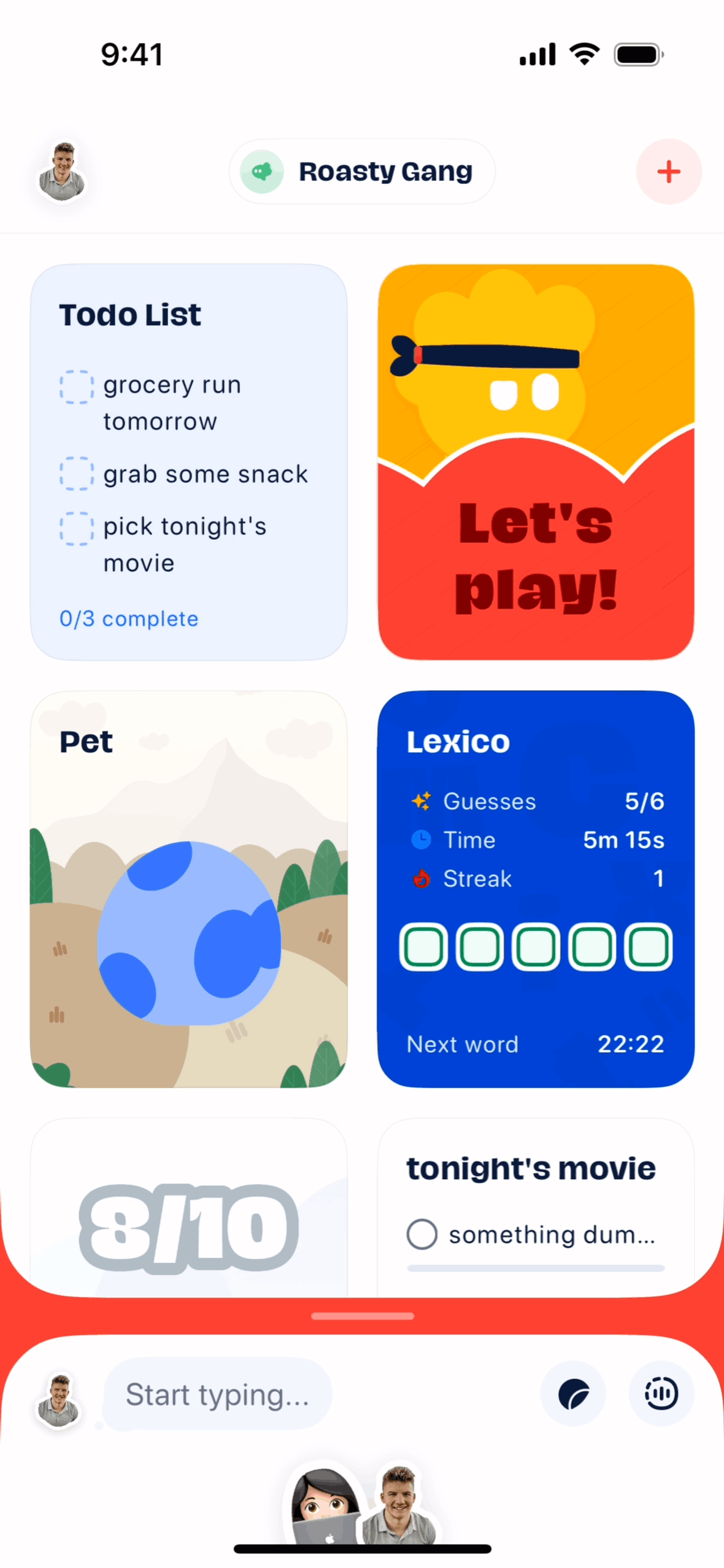Mark grab some snack as done
The height and width of the screenshot is (1568, 724).
point(77,474)
